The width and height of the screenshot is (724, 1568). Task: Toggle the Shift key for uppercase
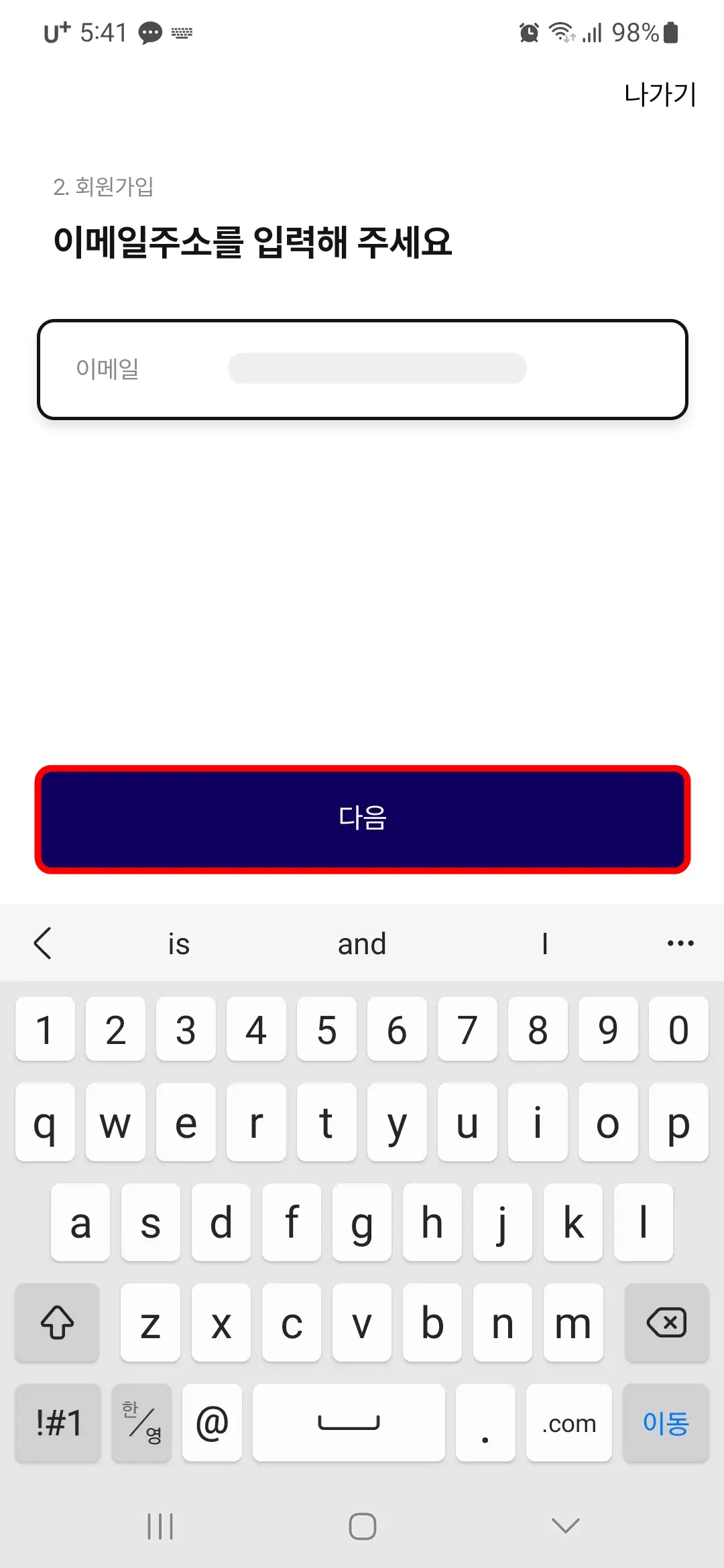coord(57,1323)
